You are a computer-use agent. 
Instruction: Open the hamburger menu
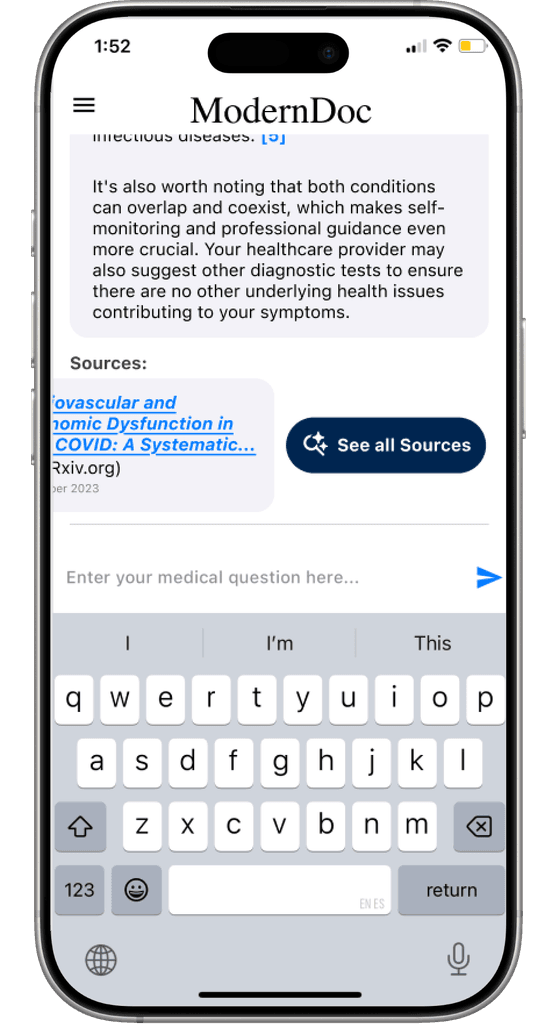[84, 106]
